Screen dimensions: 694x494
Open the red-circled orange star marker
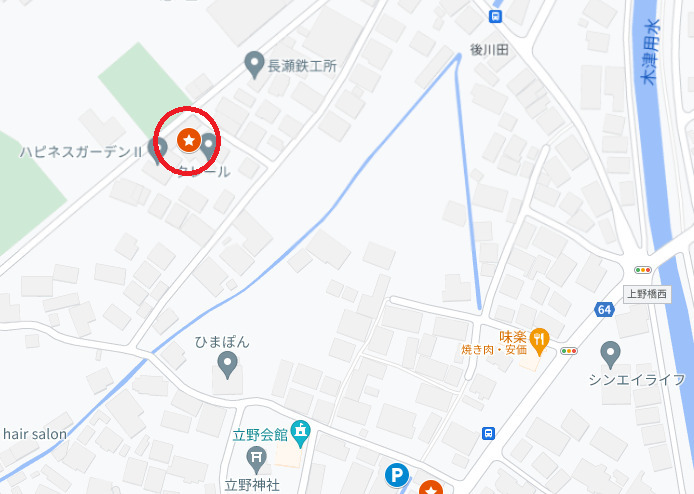187,140
